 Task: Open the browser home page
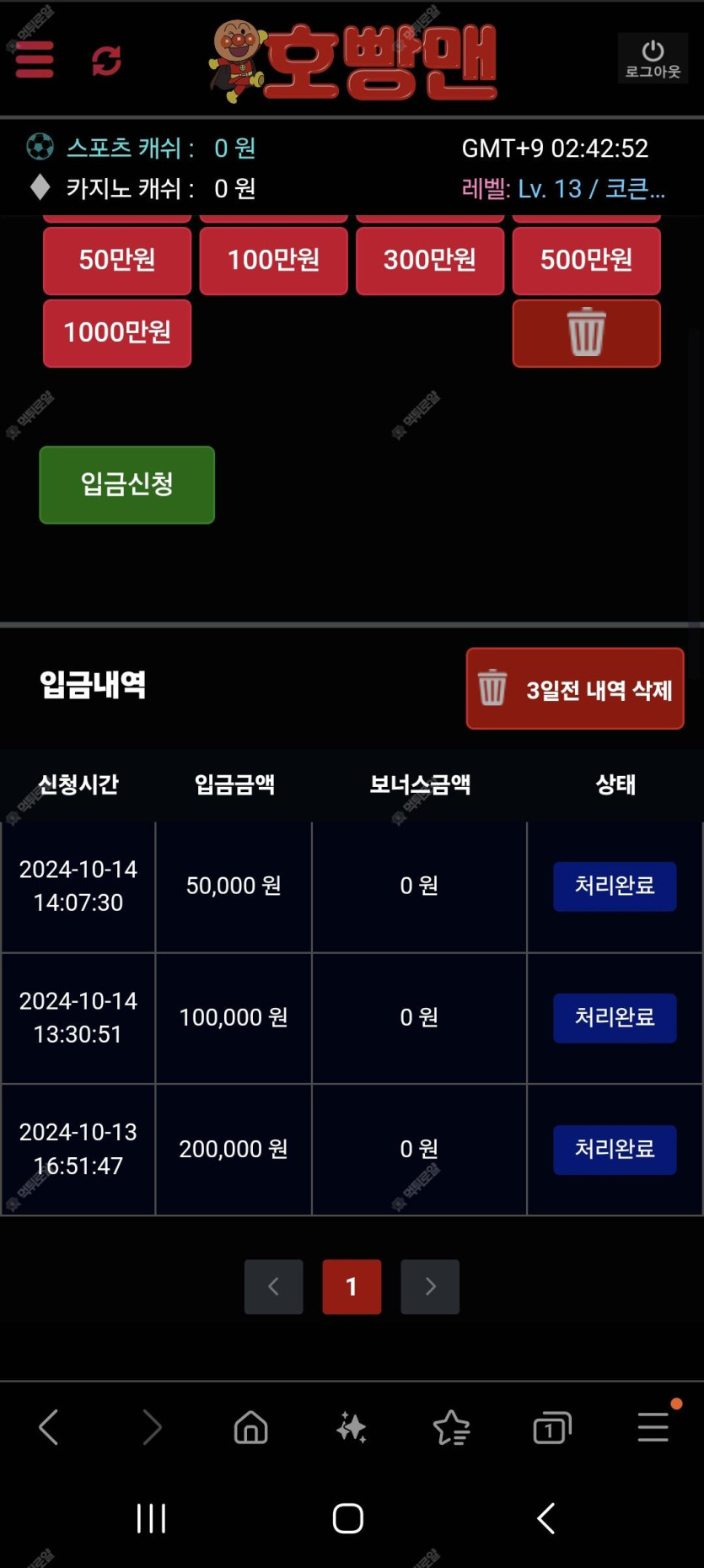pos(250,1428)
